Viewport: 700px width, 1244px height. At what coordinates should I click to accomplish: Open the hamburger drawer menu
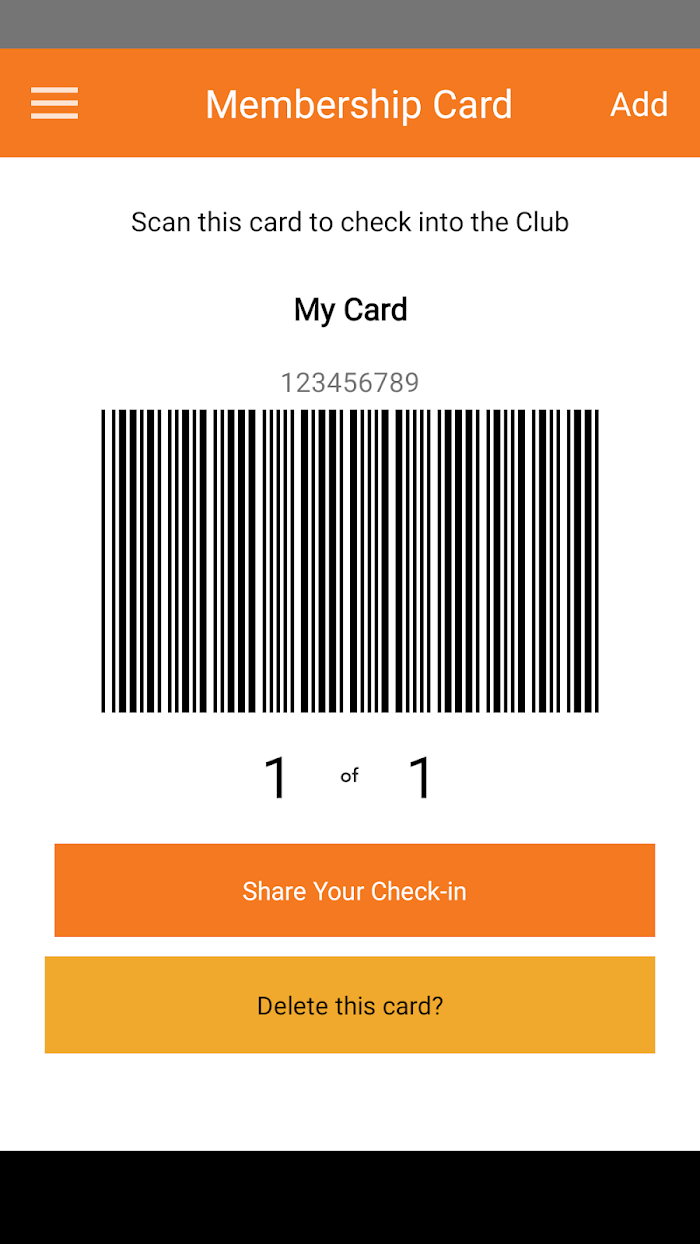click(x=54, y=103)
